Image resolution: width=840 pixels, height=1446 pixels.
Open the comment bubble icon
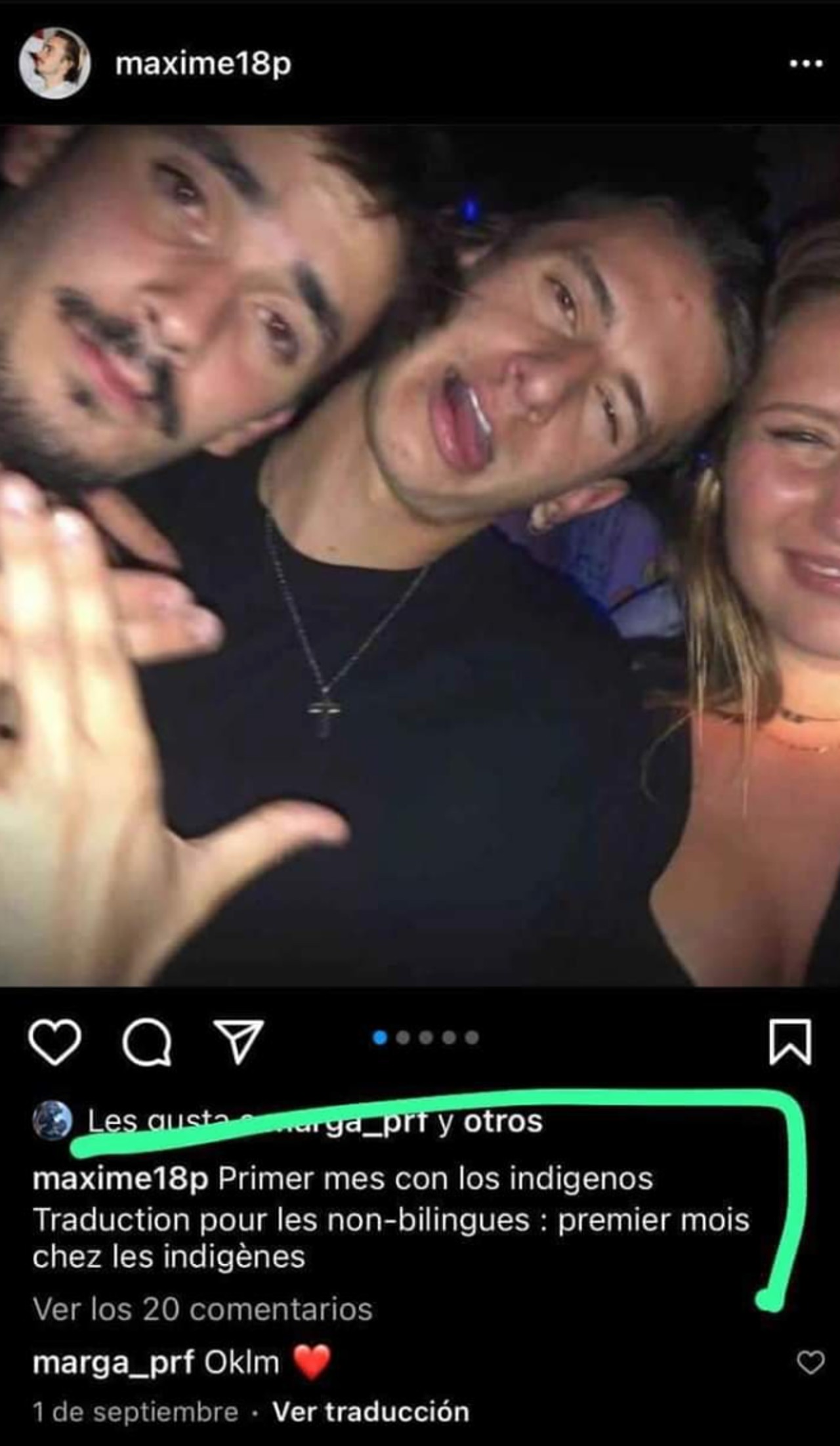tap(147, 1042)
